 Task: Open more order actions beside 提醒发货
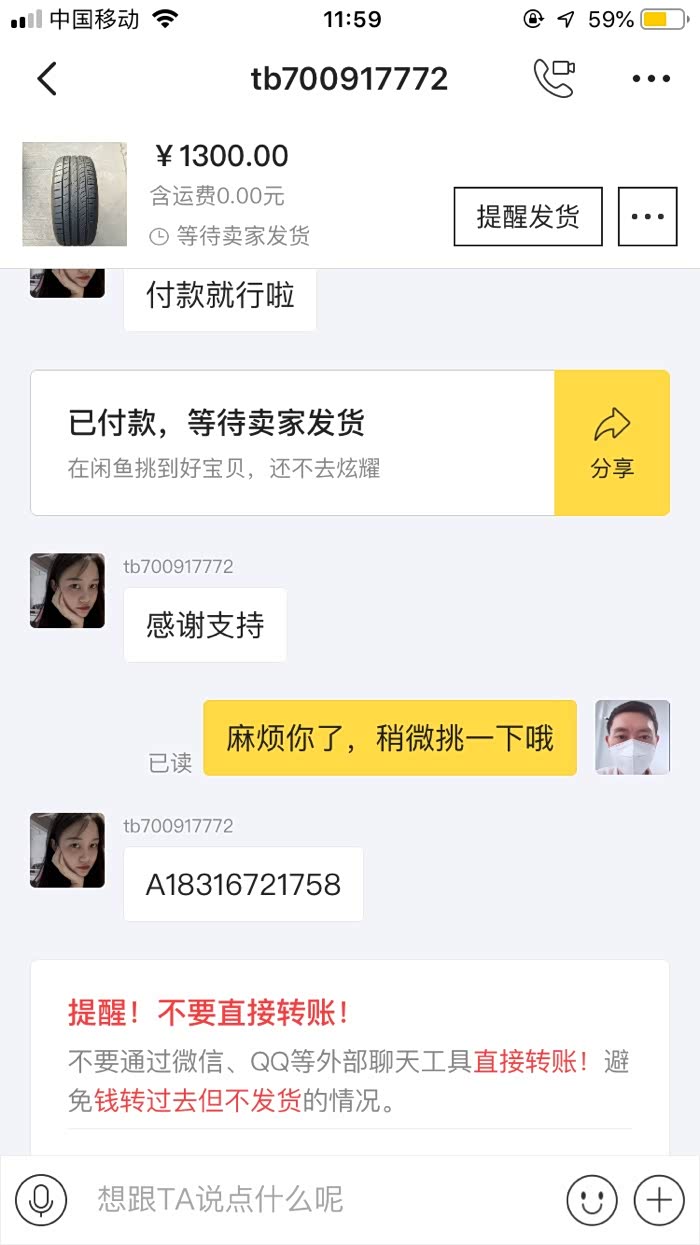pyautogui.click(x=647, y=216)
